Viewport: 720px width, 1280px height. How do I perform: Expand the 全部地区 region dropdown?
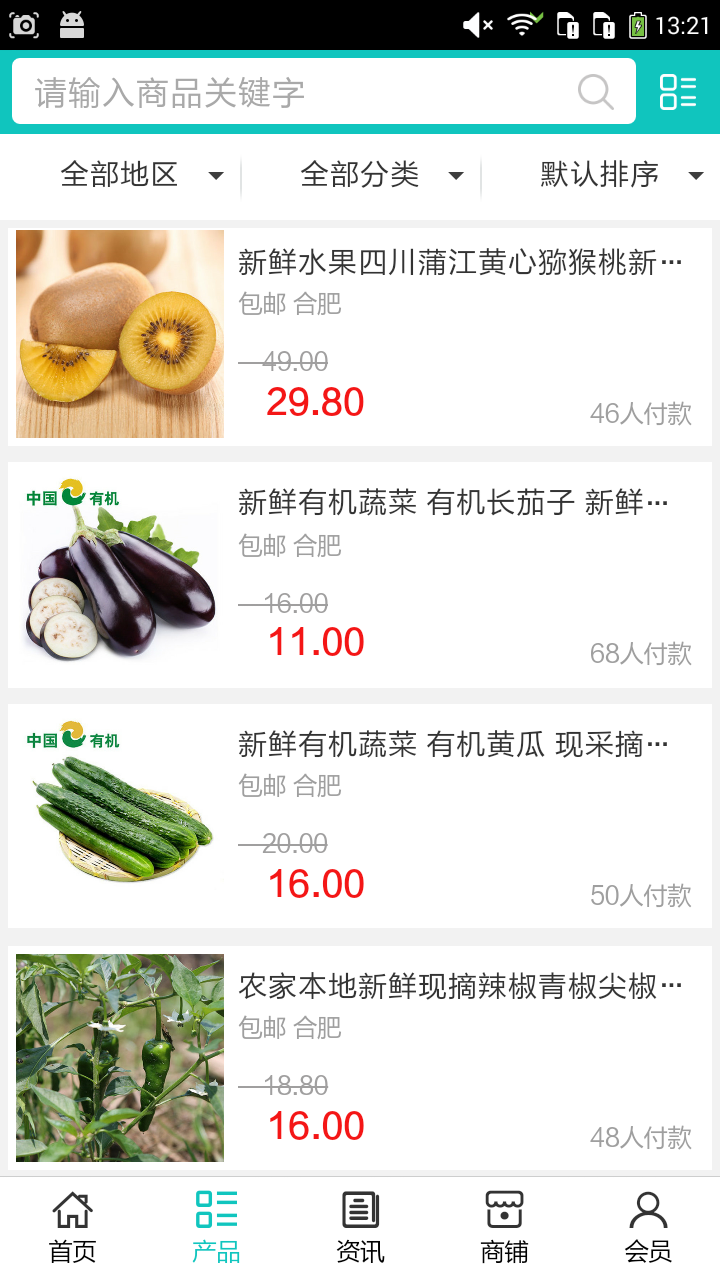click(140, 175)
